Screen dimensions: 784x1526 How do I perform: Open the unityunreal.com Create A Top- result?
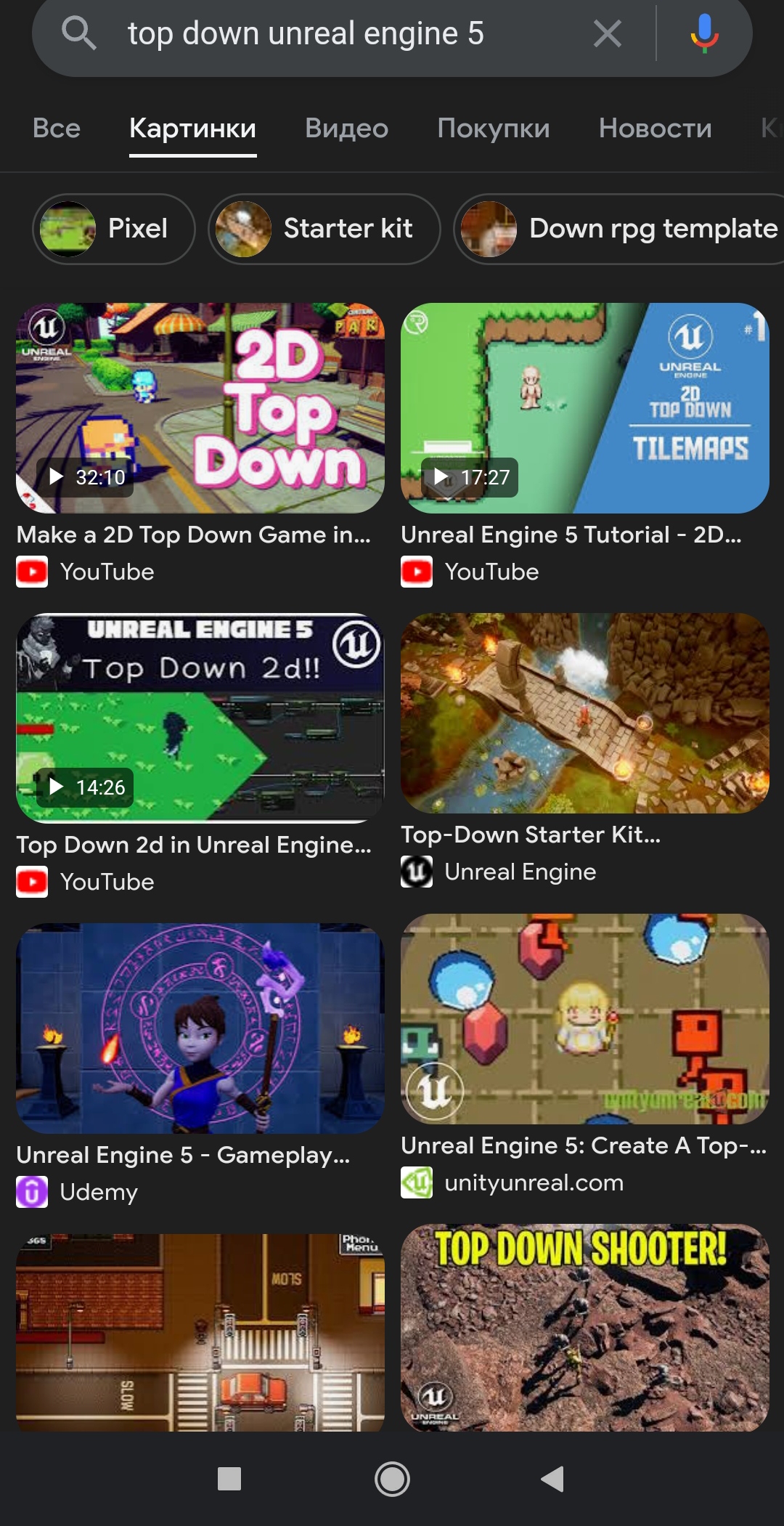[584, 1018]
